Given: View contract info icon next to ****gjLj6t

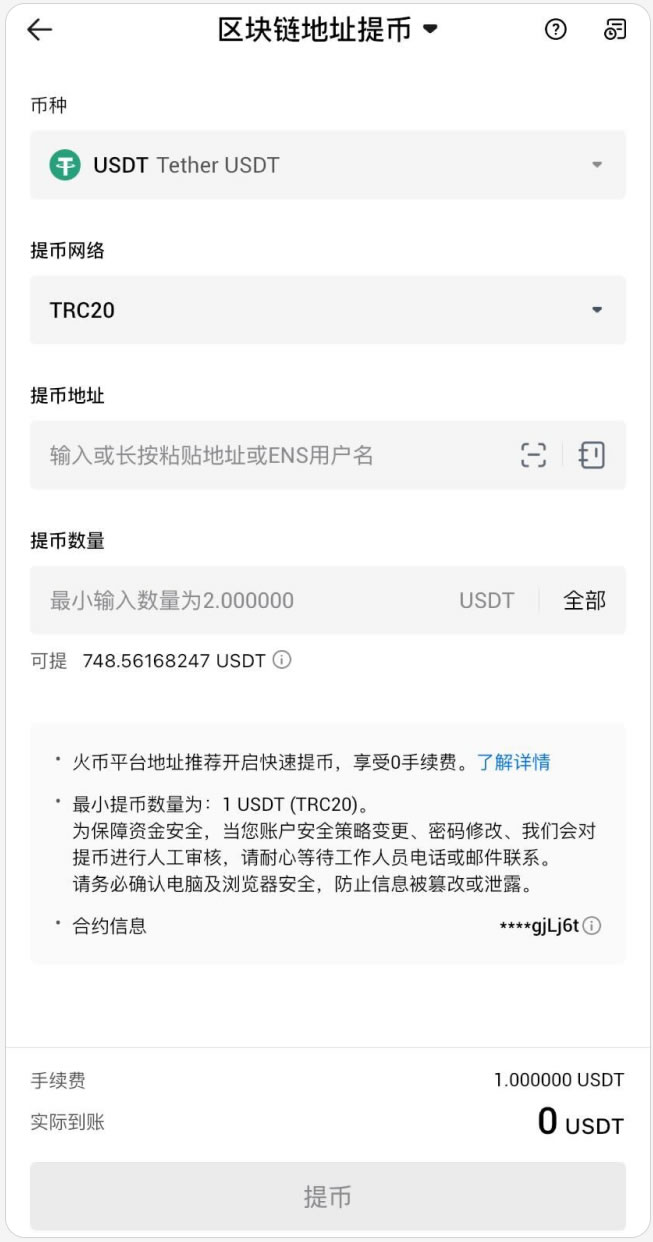Looking at the screenshot, I should (x=592, y=926).
